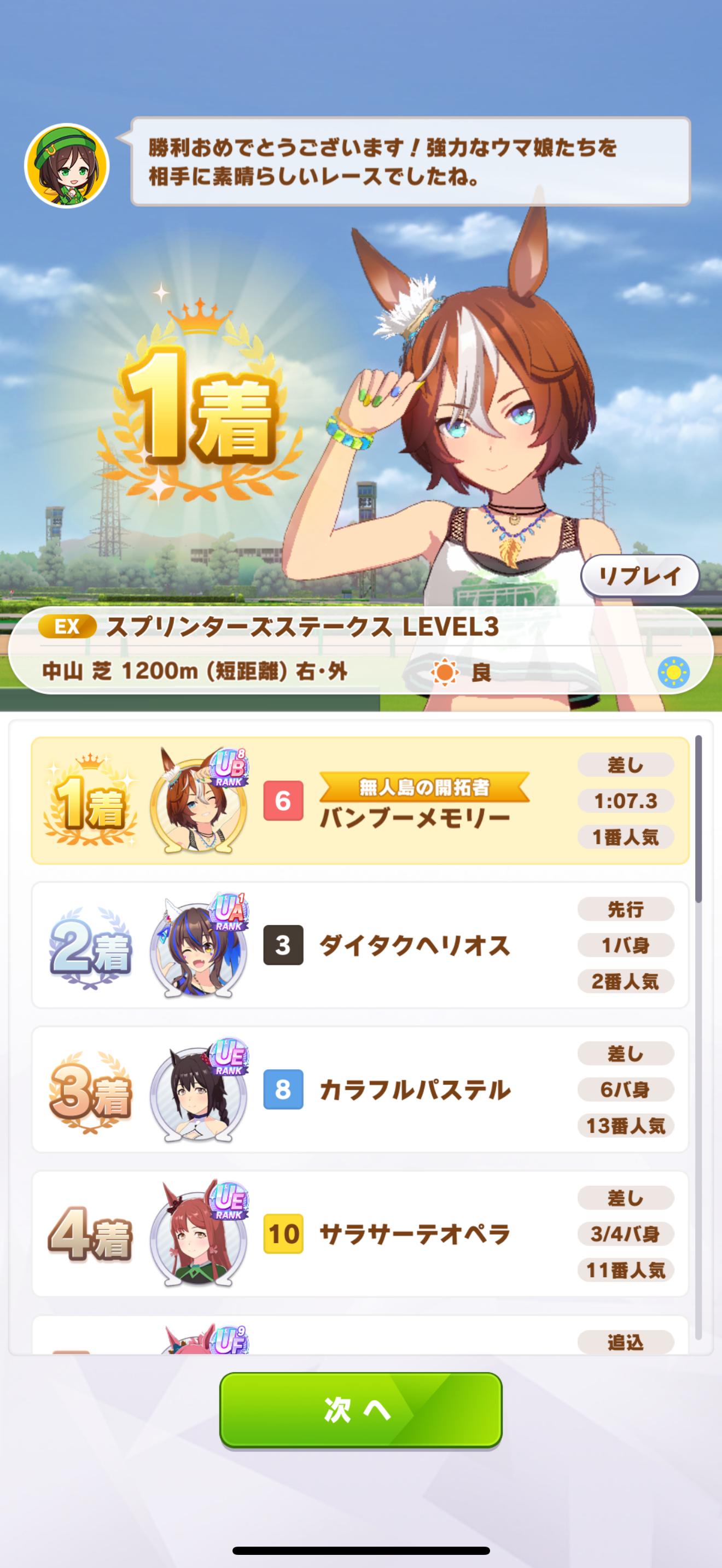Continue with the 次へ button

tap(360, 1410)
